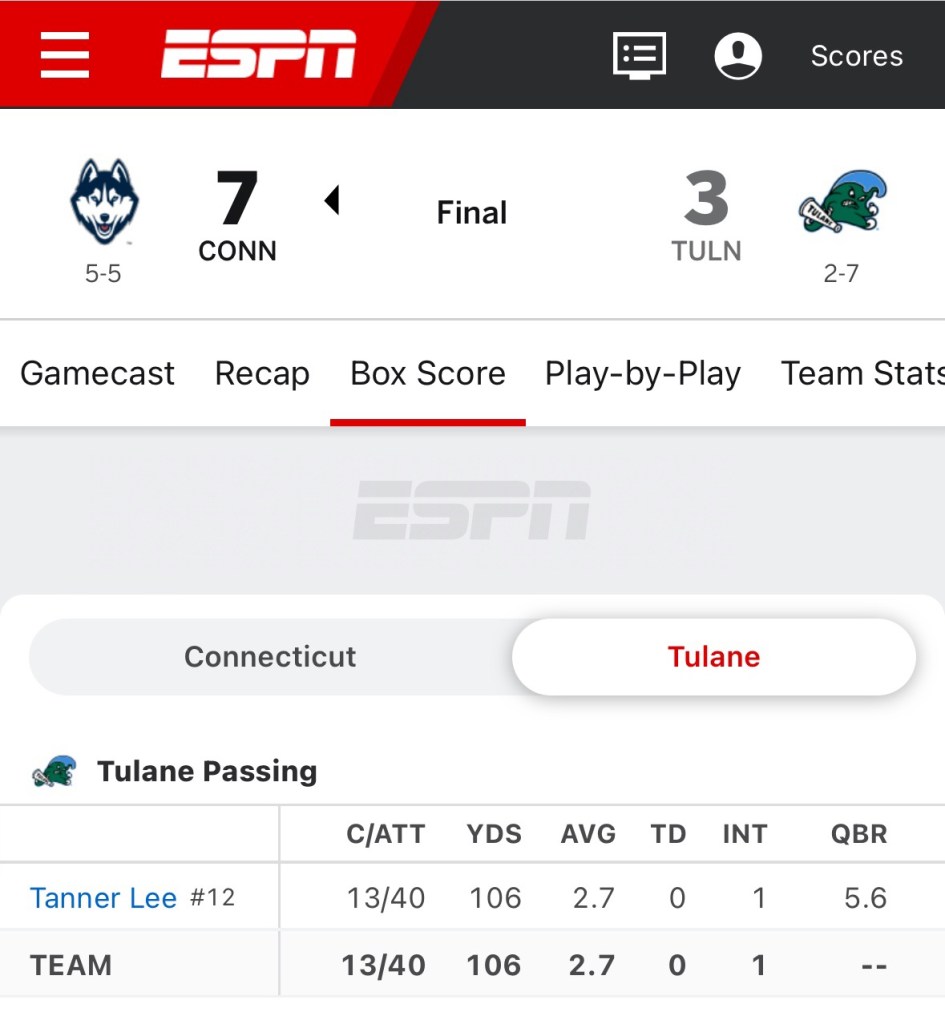Switch to the Play-by-Play tab
The height and width of the screenshot is (1024, 945).
pos(642,374)
